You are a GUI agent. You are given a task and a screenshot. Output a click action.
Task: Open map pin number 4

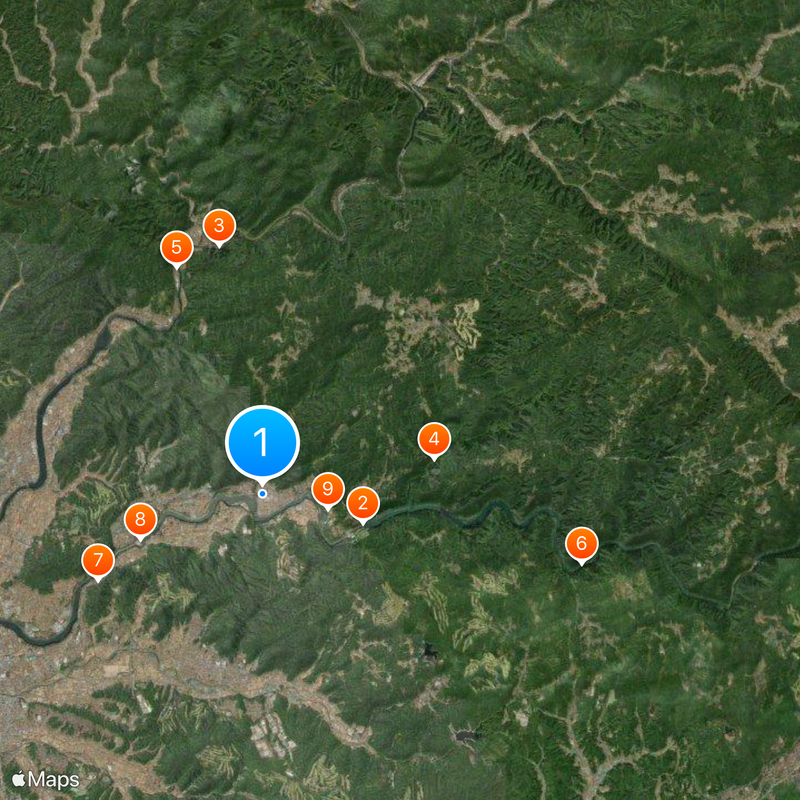click(x=434, y=439)
